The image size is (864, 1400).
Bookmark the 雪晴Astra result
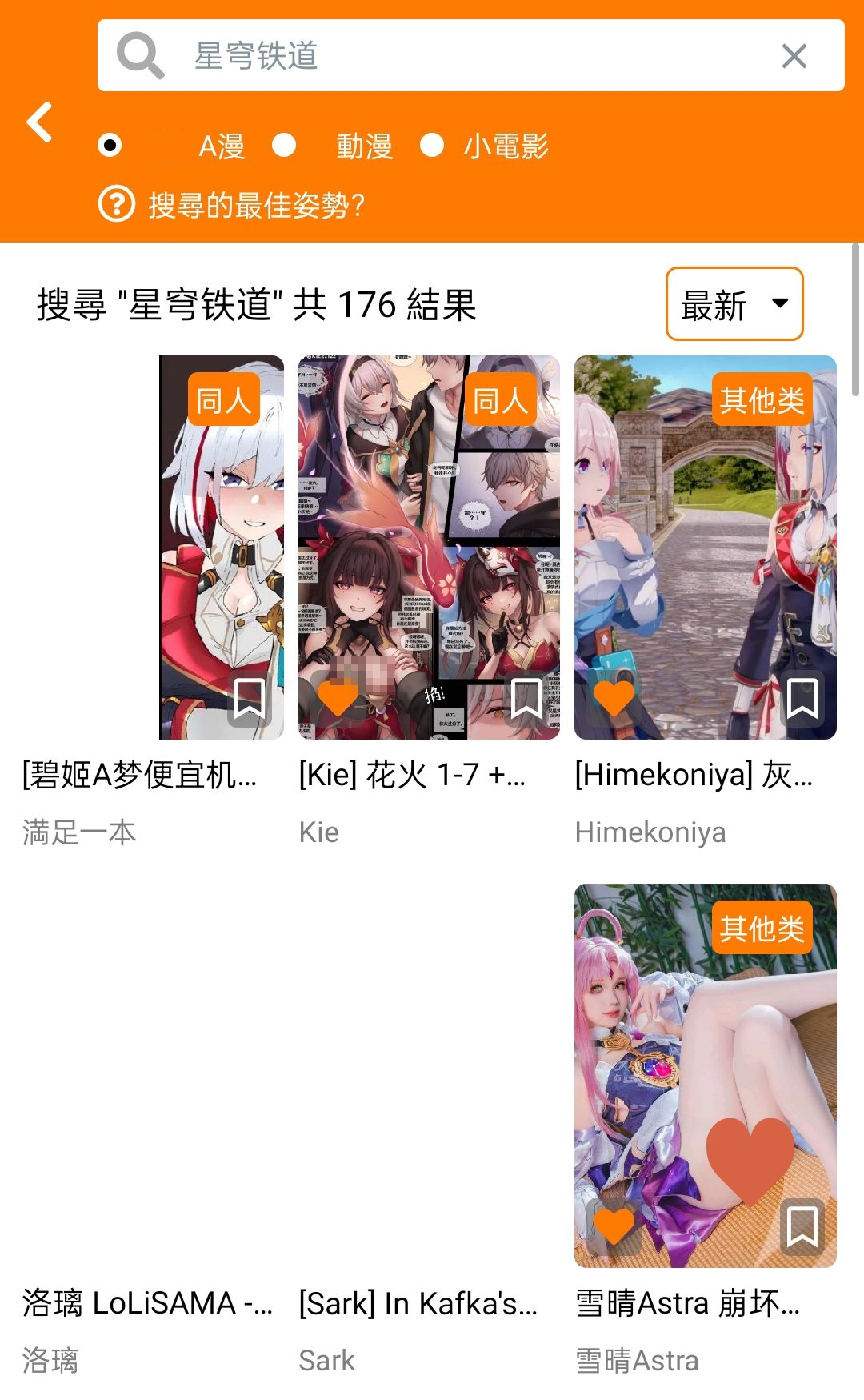[802, 1226]
